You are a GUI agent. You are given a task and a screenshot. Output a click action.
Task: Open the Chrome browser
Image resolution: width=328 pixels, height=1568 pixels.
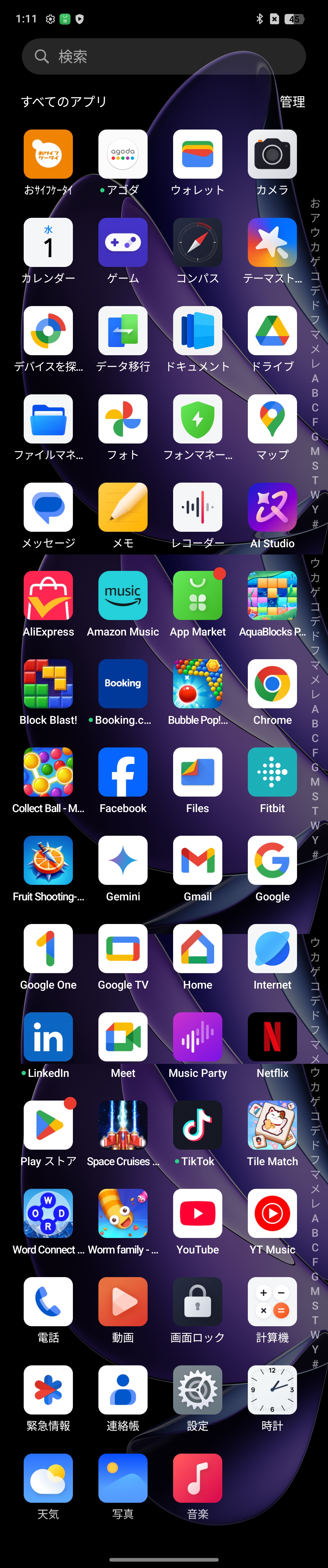272,684
